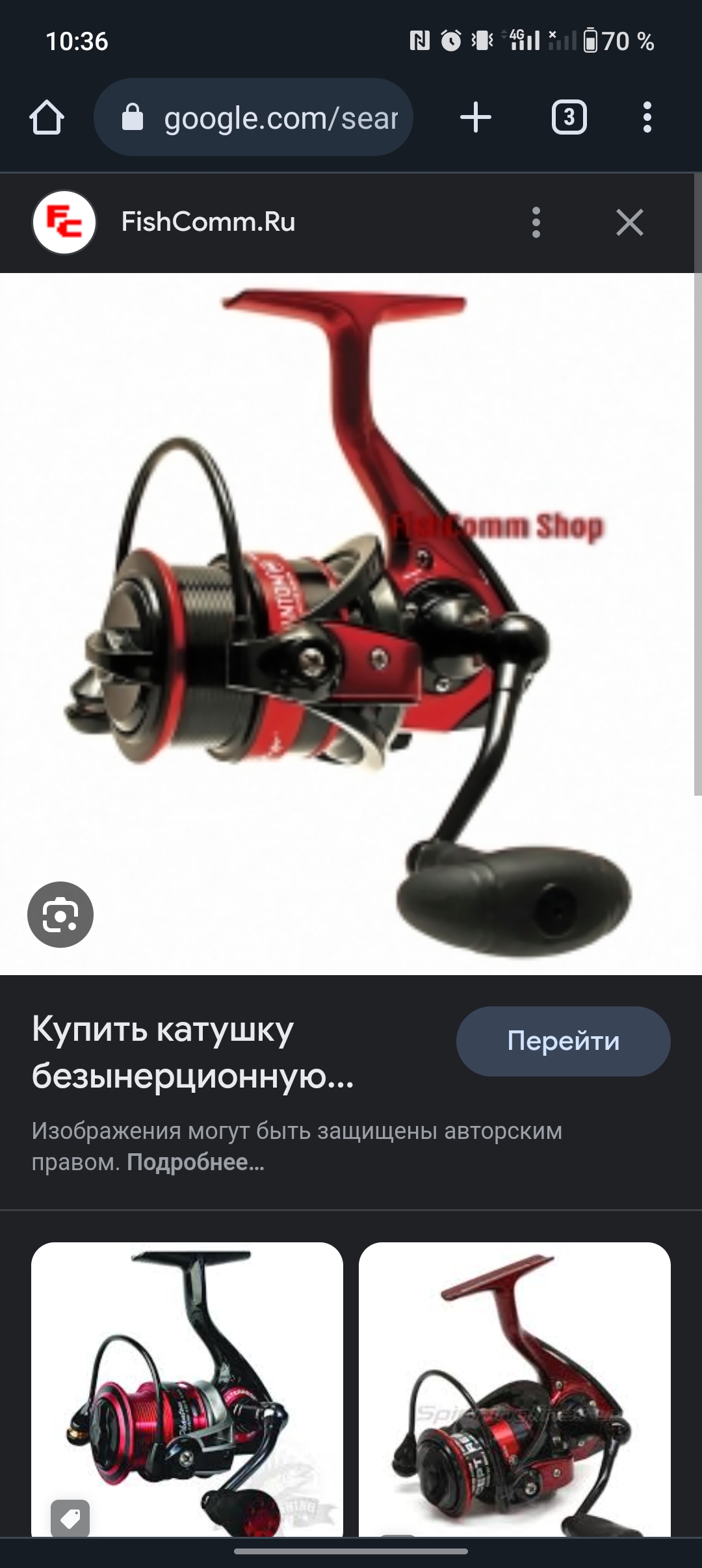The height and width of the screenshot is (1568, 702).
Task: Open the FishComm.Ru source site
Action: pyautogui.click(x=208, y=222)
